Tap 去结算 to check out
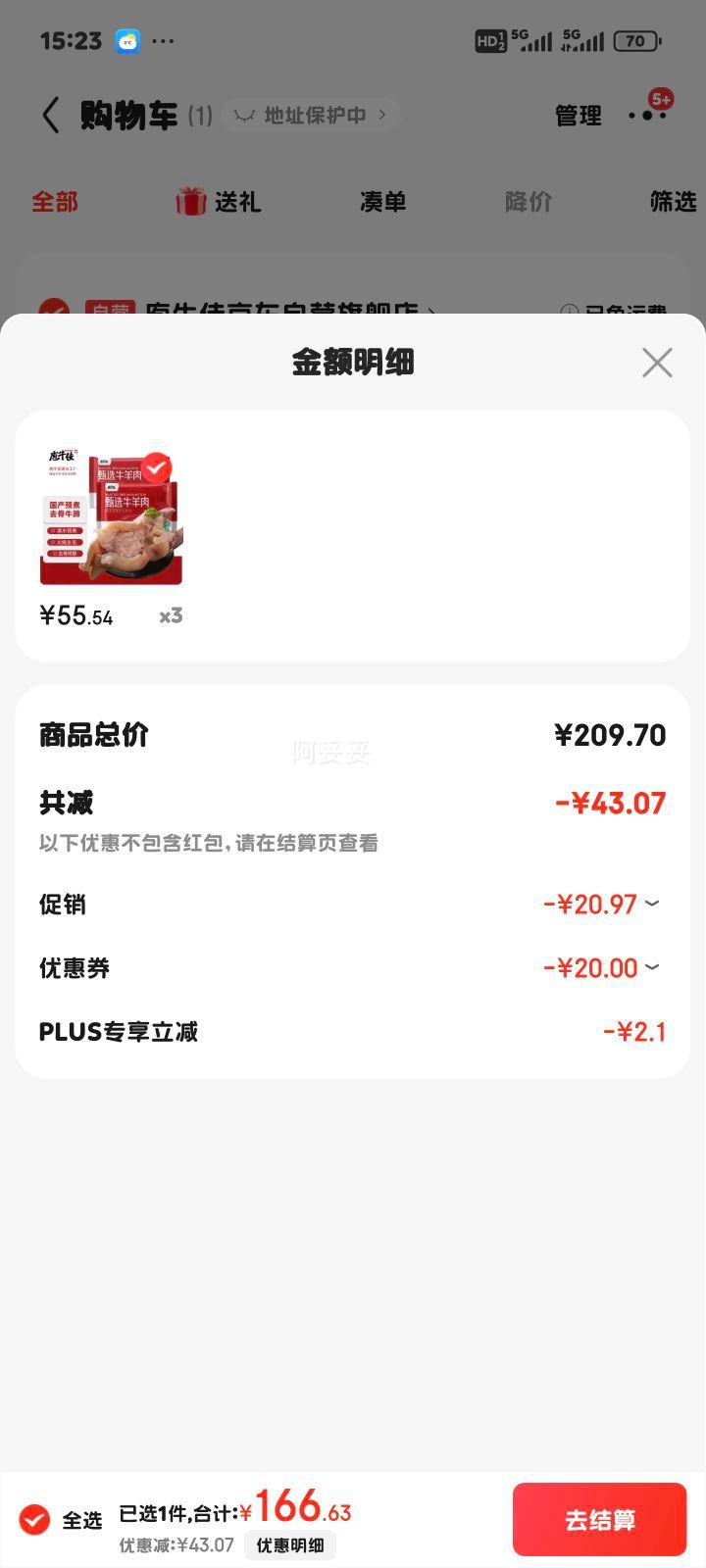The height and width of the screenshot is (1568, 706). [599, 1520]
